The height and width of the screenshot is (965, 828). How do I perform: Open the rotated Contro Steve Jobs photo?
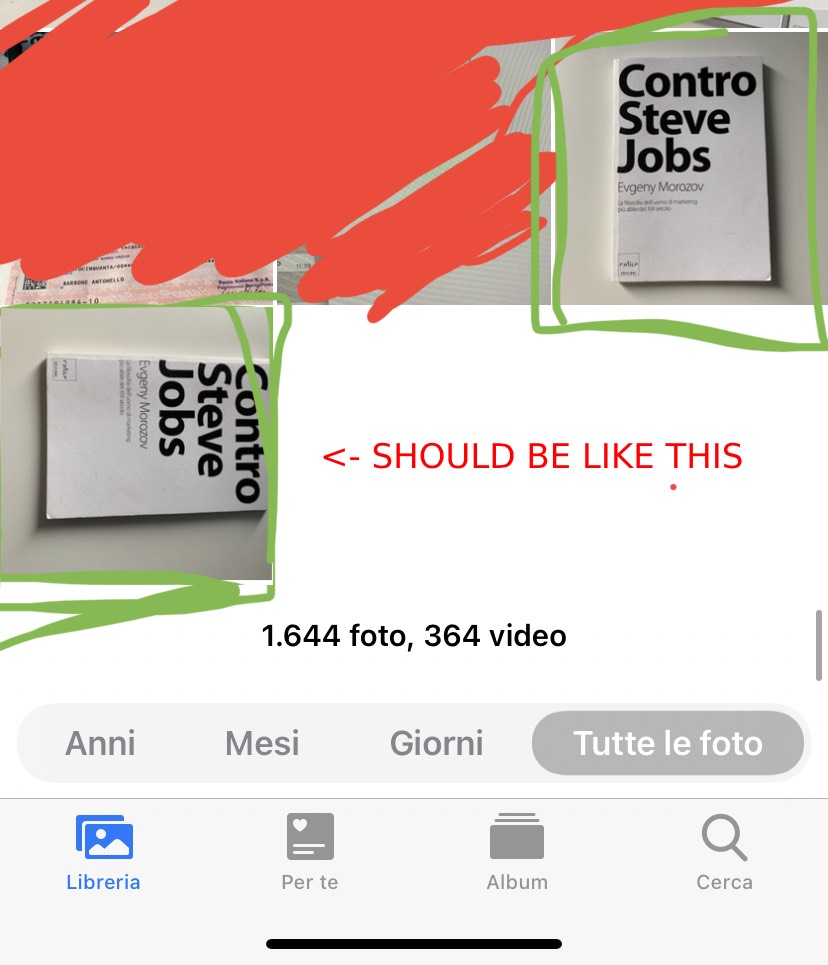click(x=137, y=442)
